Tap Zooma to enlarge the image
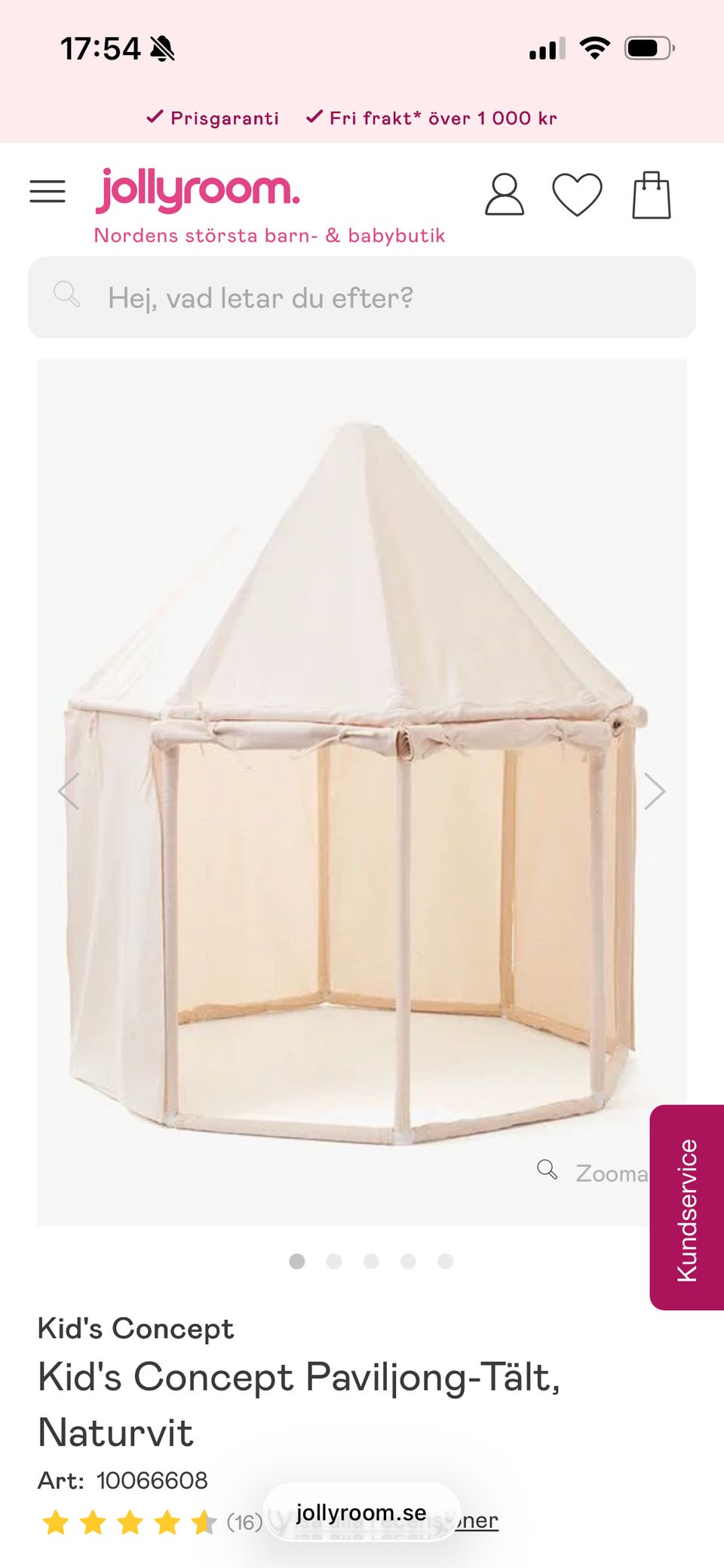The height and width of the screenshot is (1568, 724). click(593, 1173)
